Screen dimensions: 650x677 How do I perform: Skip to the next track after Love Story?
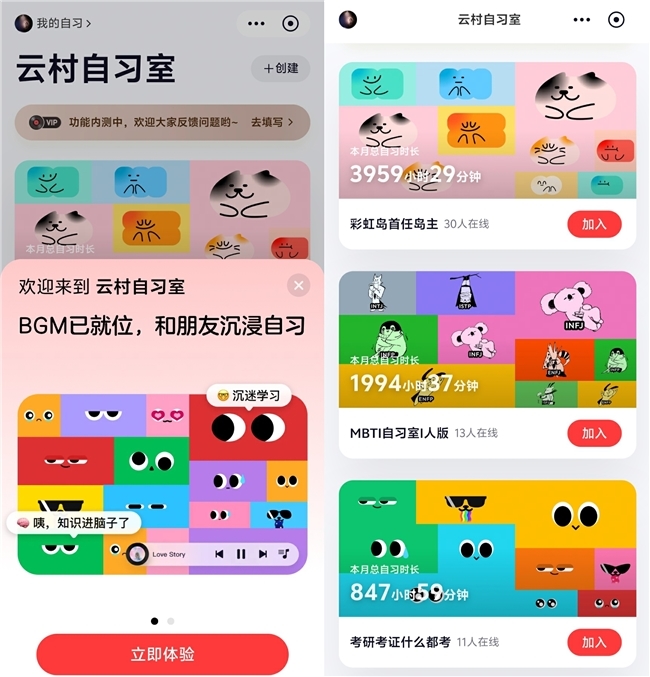[x=262, y=553]
